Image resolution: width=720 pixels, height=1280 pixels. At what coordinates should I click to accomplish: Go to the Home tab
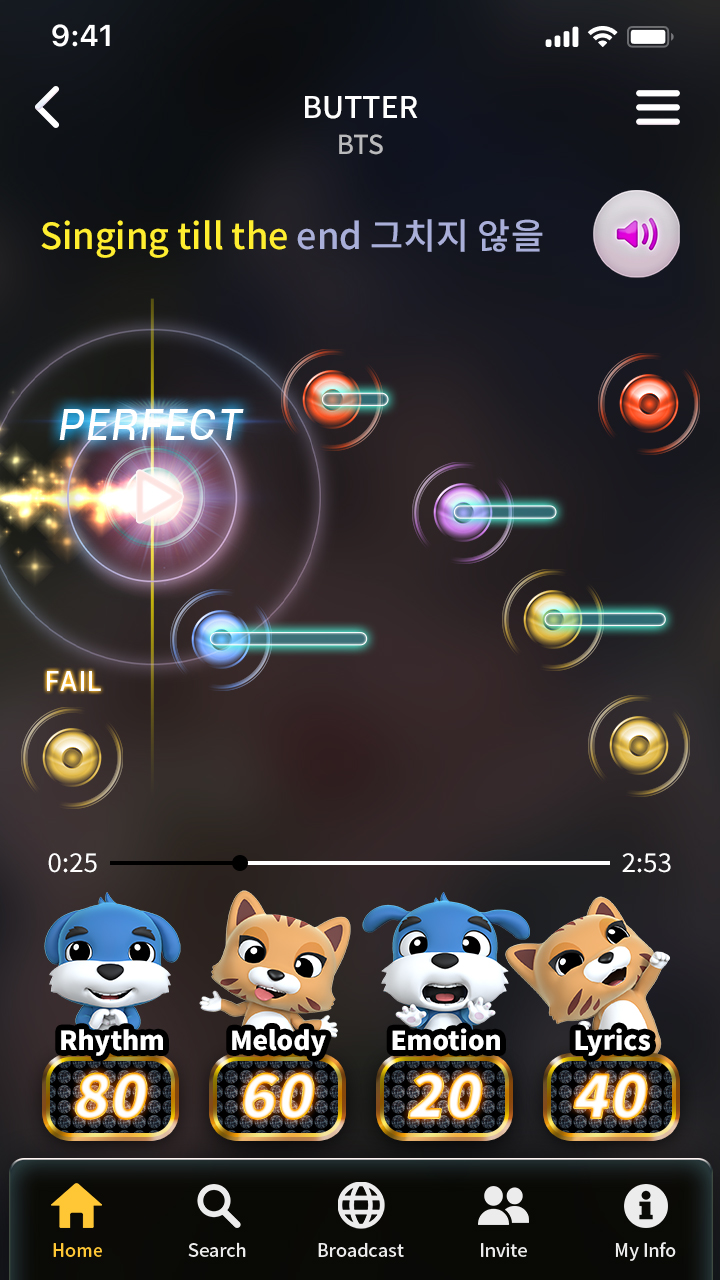(77, 1221)
